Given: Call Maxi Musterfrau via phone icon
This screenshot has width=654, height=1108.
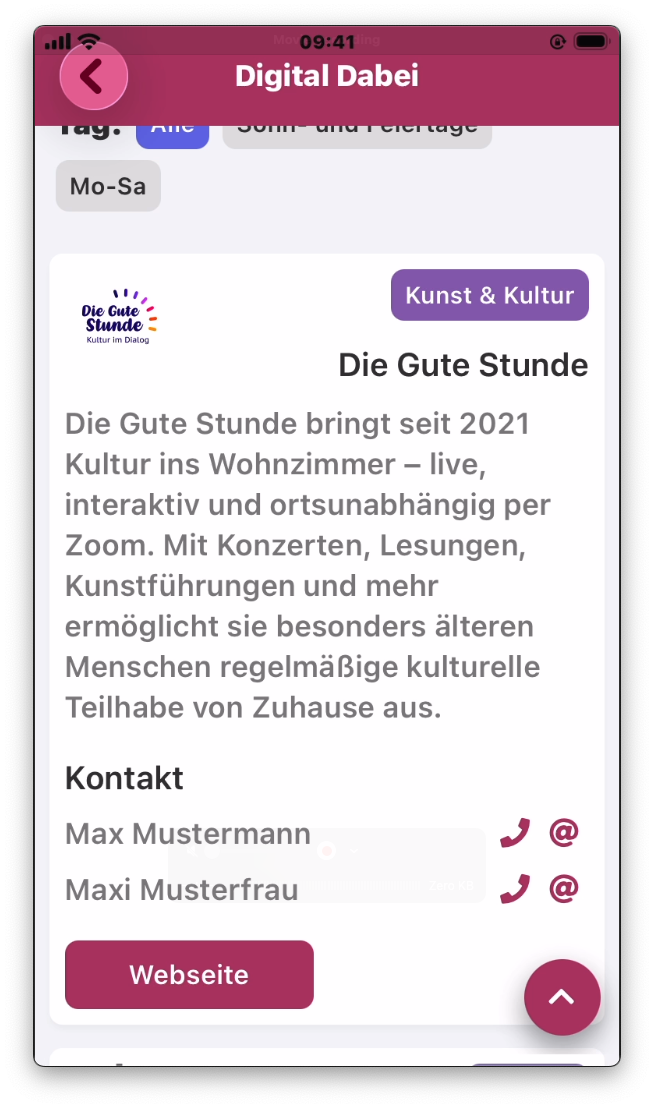Looking at the screenshot, I should click(x=514, y=889).
